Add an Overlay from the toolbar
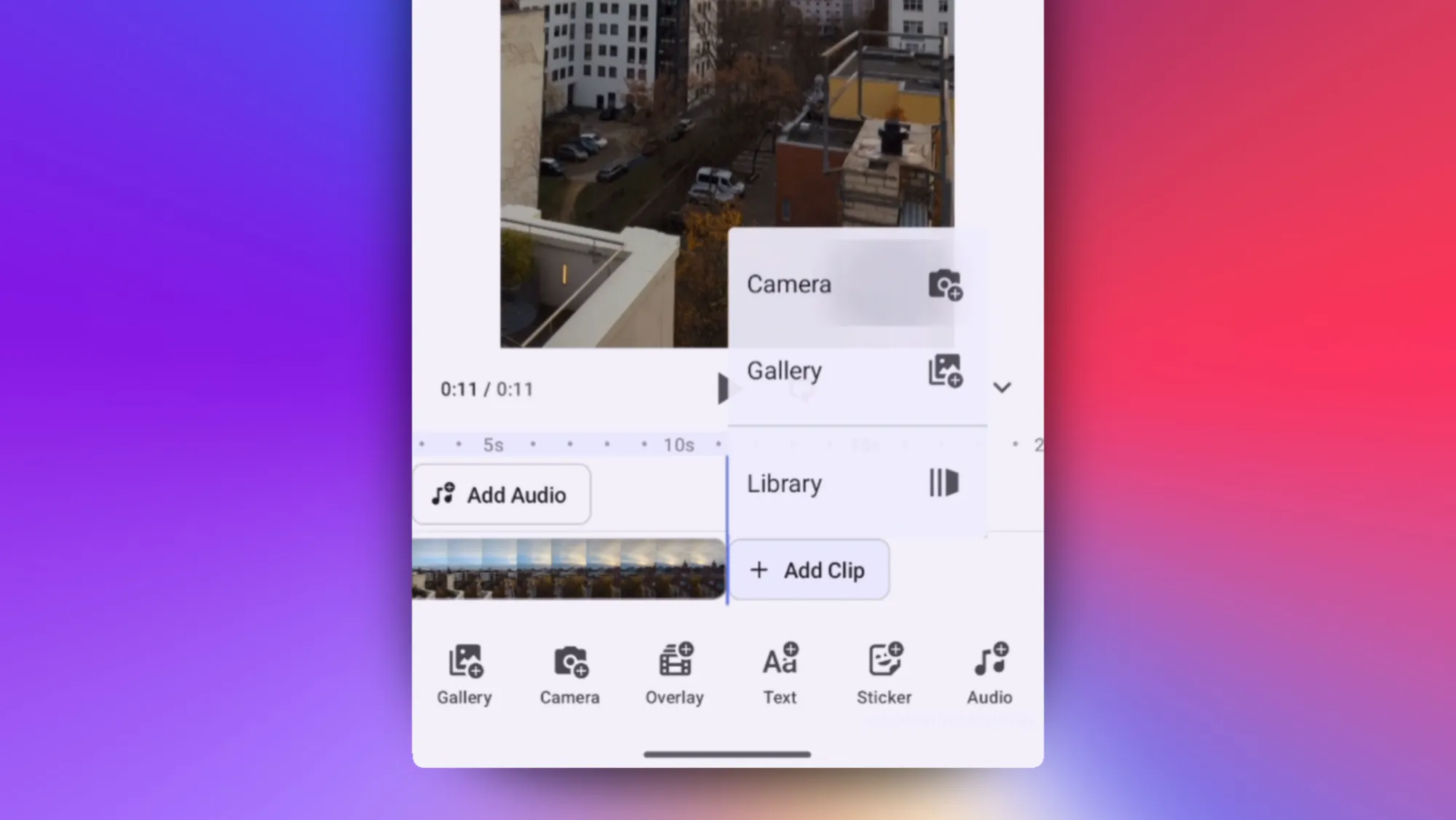1456x820 pixels. [x=675, y=674]
